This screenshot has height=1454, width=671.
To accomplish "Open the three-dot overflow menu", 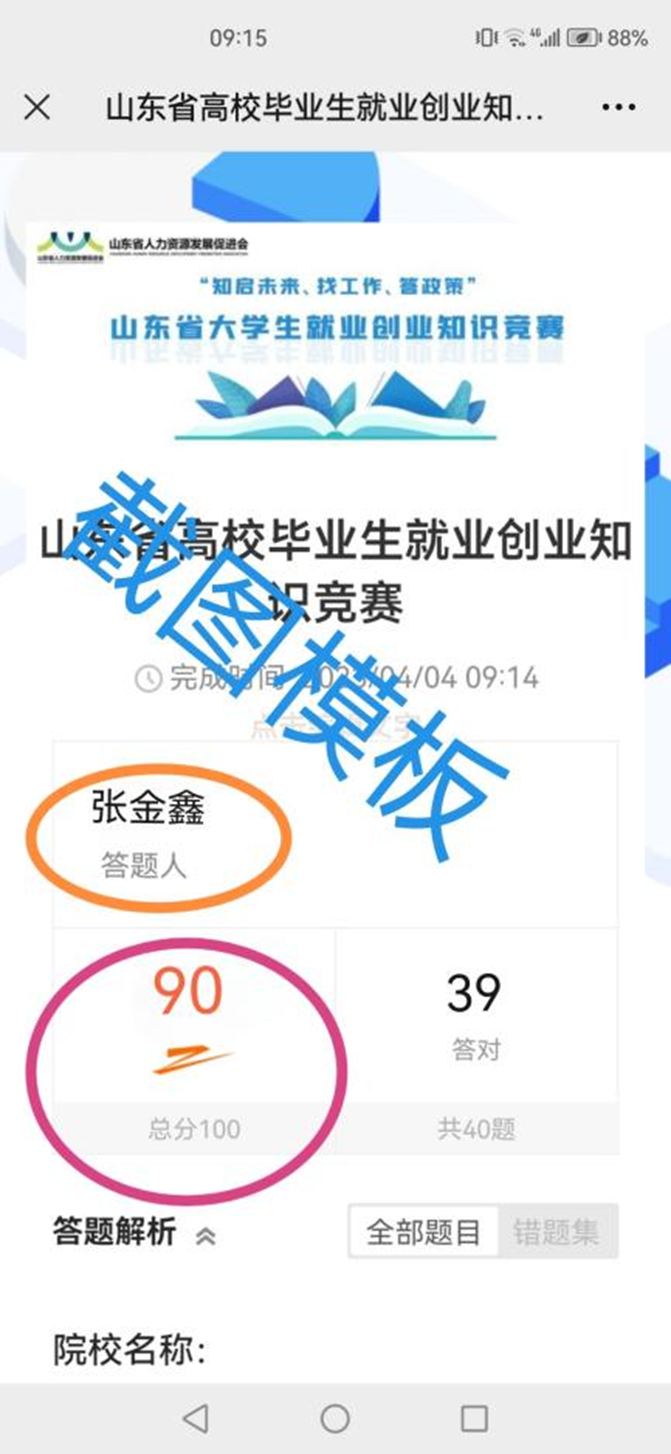I will [618, 108].
